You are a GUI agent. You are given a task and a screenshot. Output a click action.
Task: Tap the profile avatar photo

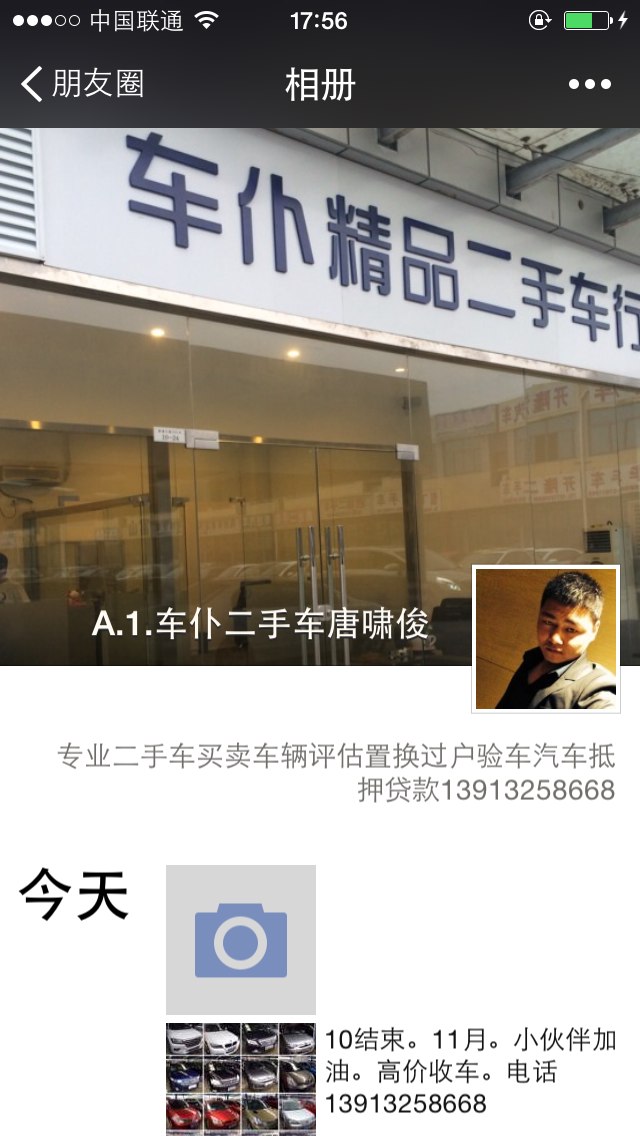tap(546, 639)
